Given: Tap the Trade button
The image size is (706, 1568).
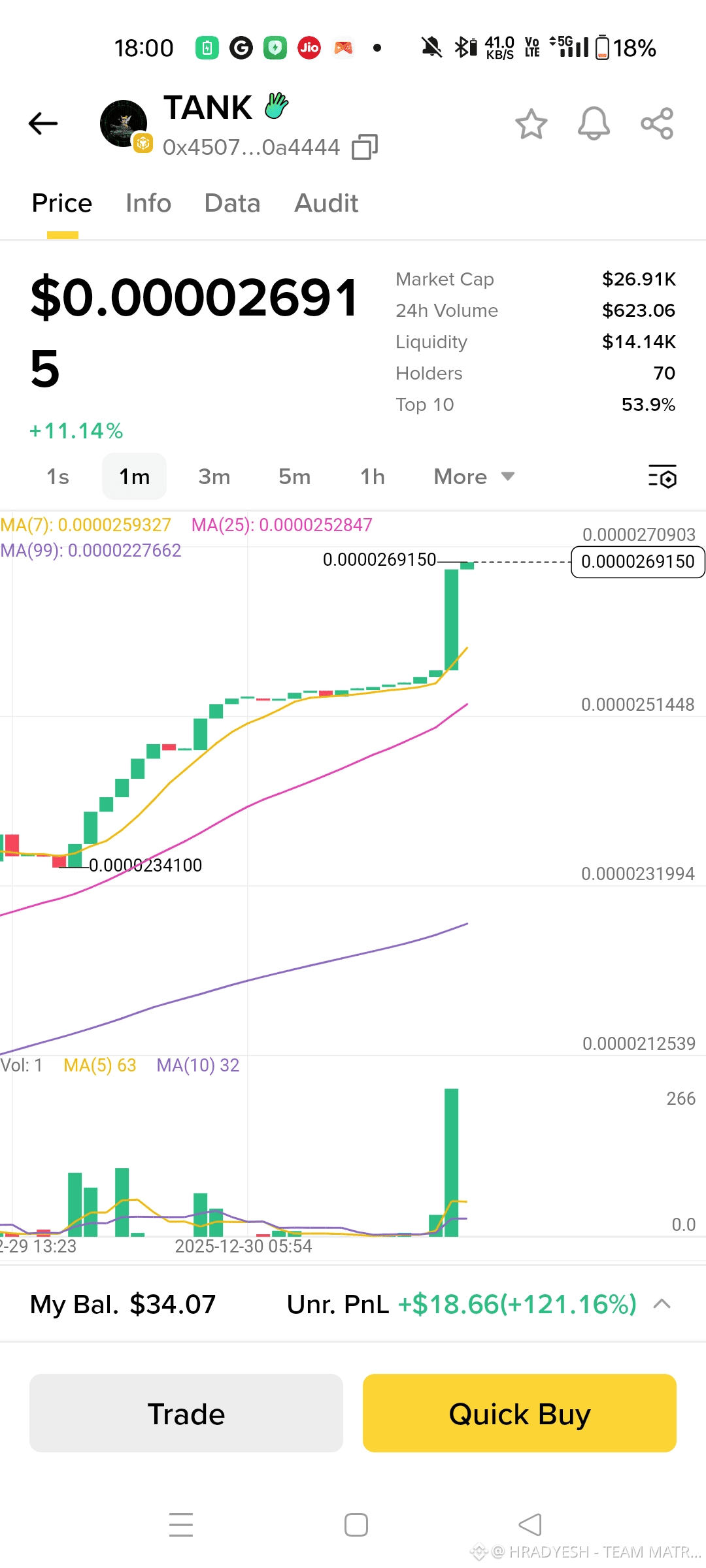Looking at the screenshot, I should coord(186,1413).
